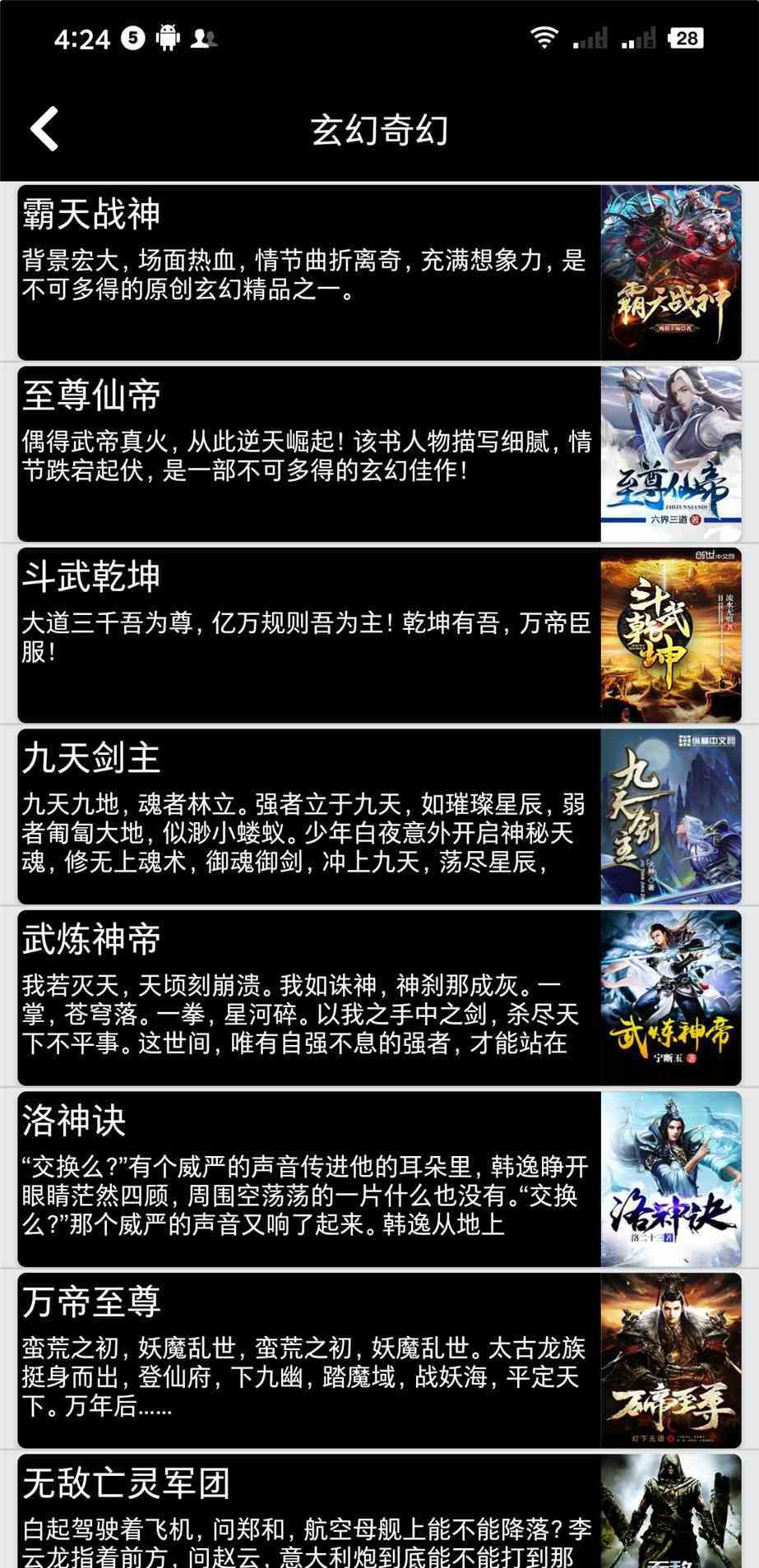Open the novel 至尊仙帝

click(378, 453)
